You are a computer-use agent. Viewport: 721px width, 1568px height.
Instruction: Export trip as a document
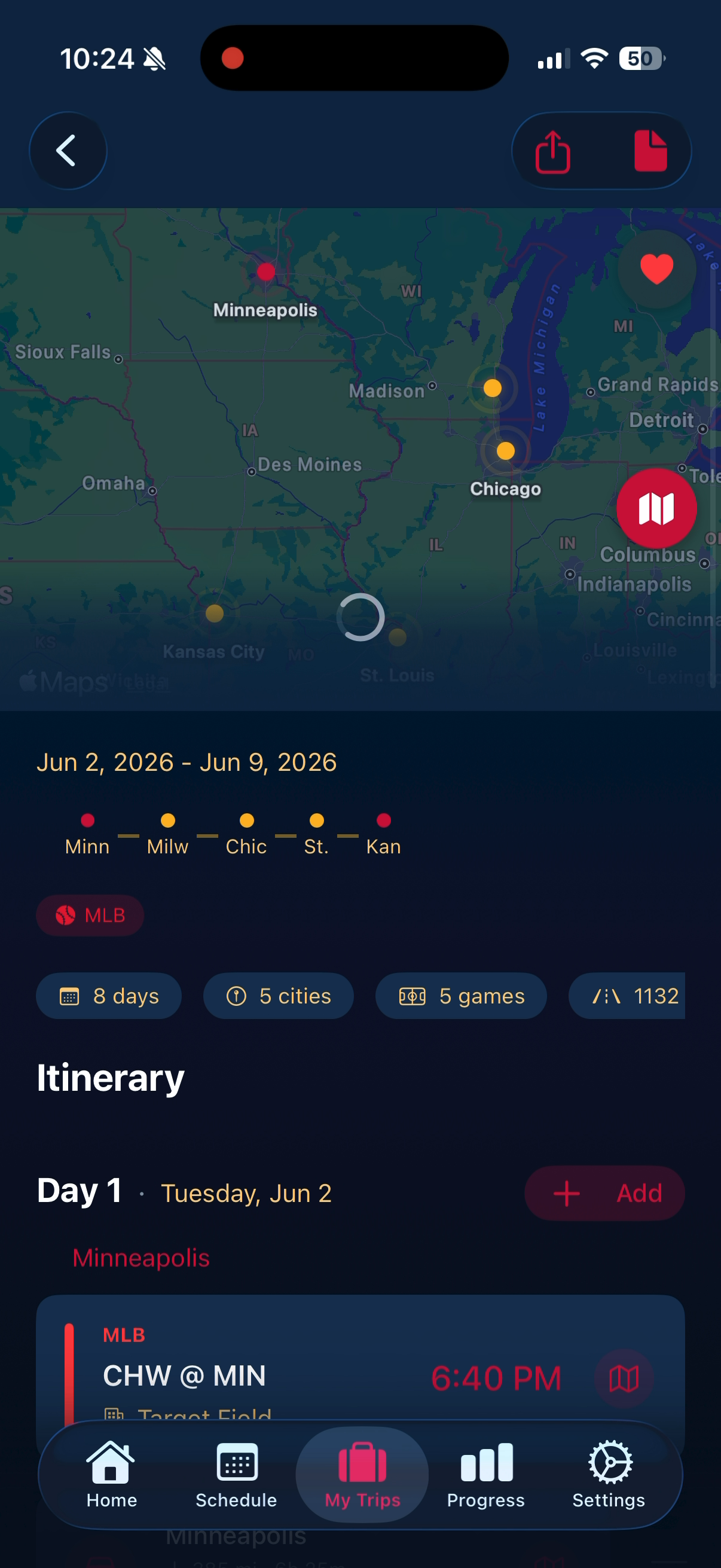coord(650,151)
